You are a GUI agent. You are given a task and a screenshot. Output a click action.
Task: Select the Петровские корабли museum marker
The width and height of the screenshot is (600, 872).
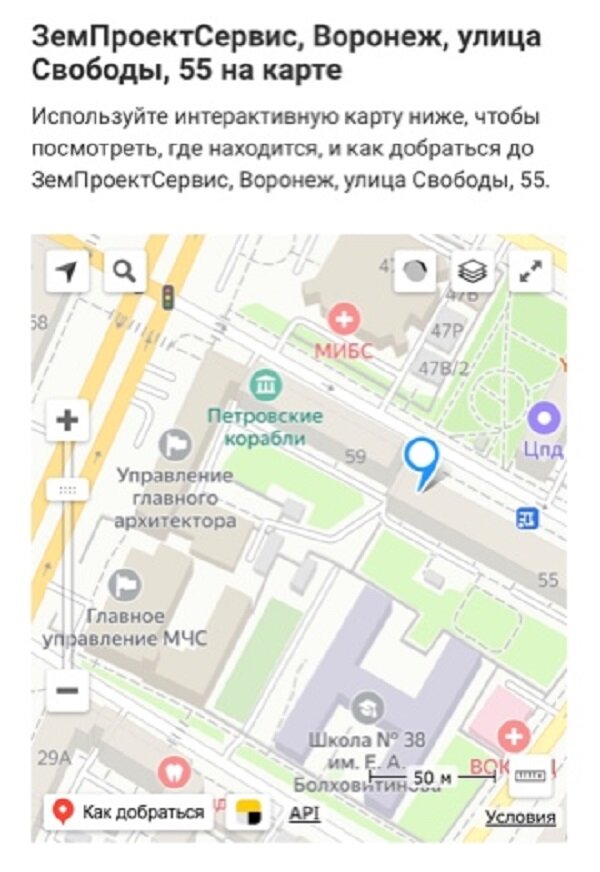[x=266, y=384]
